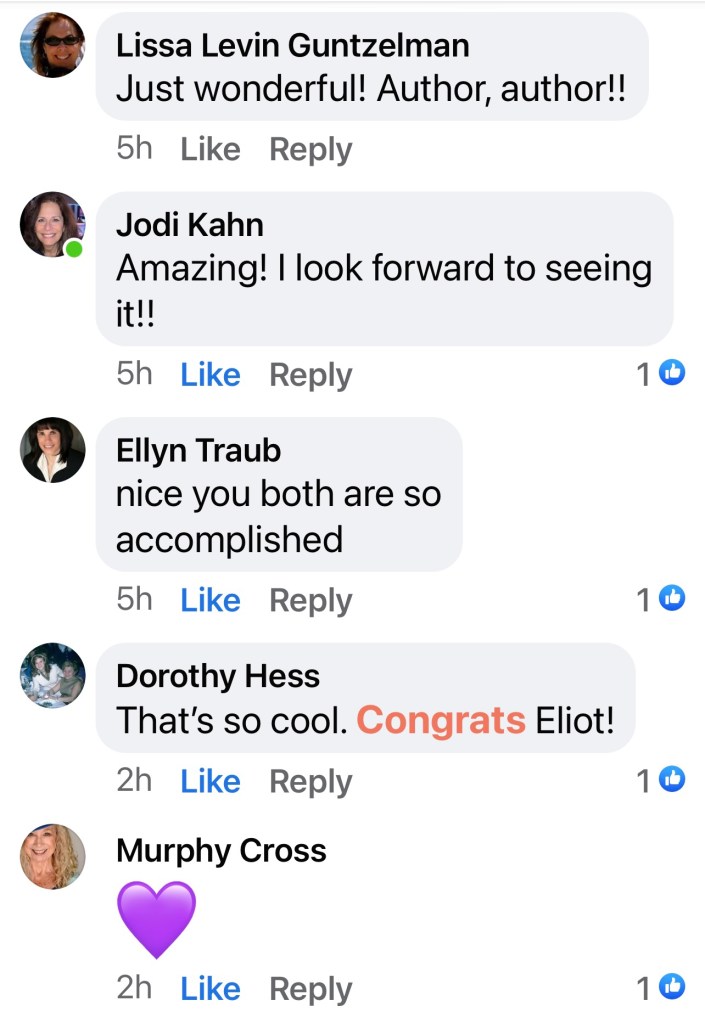Reply to Ellyn Traub's comment
Screen dimensions: 705x1023
tap(311, 600)
